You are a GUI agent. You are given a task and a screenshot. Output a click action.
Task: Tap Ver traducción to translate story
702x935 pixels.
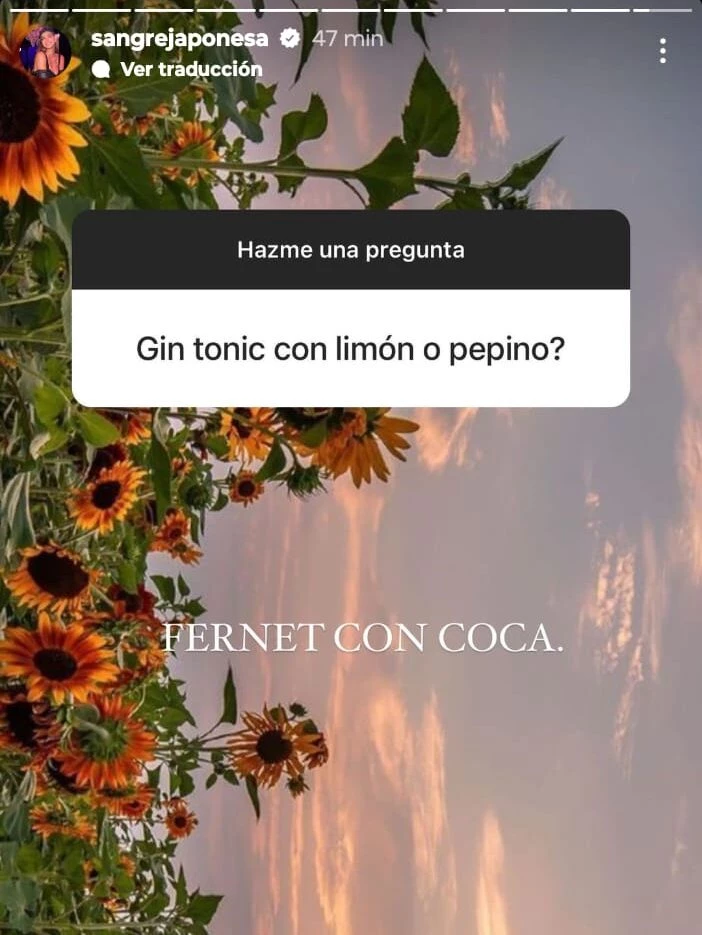(x=190, y=69)
